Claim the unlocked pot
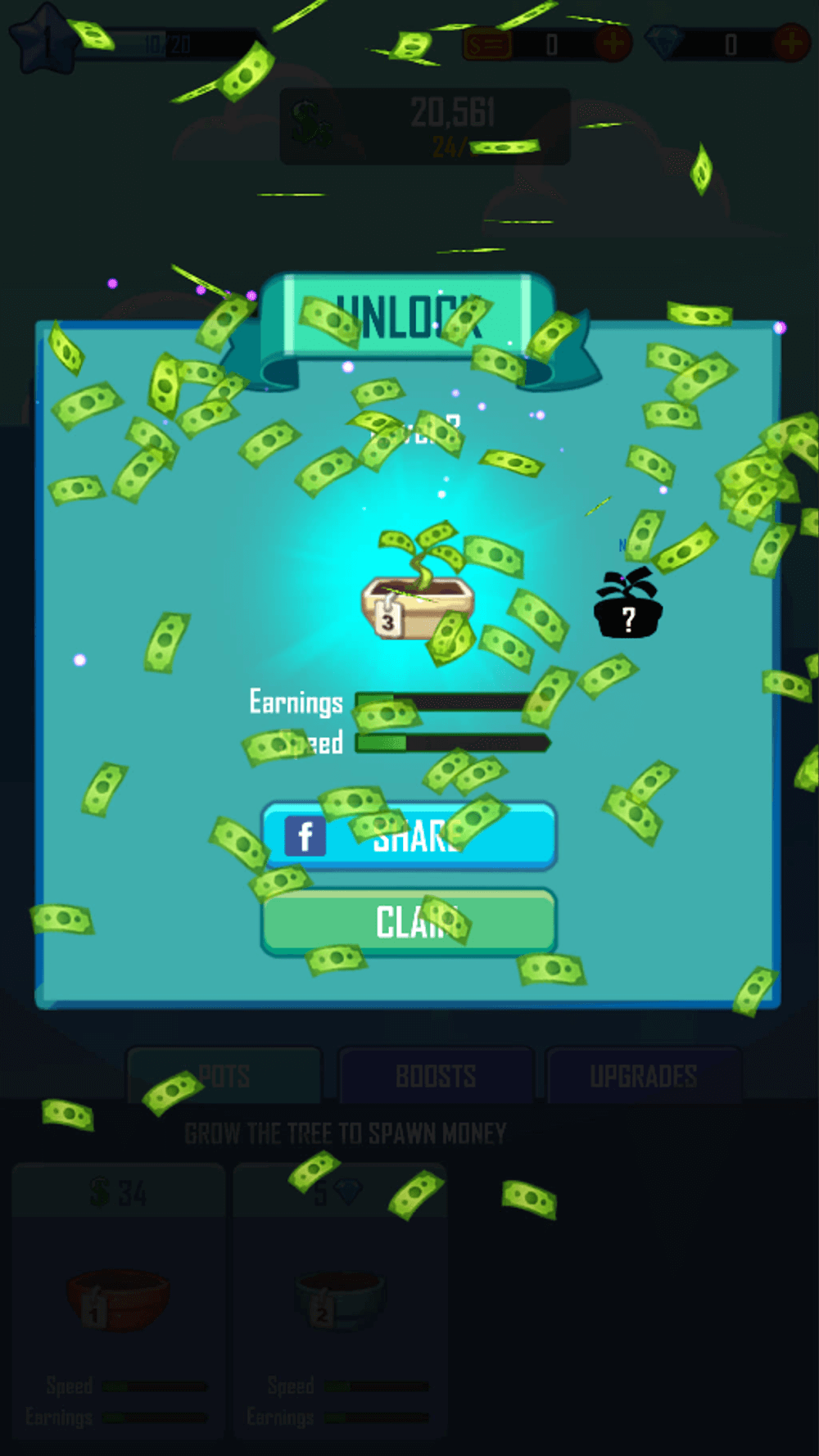The height and width of the screenshot is (1456, 819). [409, 922]
